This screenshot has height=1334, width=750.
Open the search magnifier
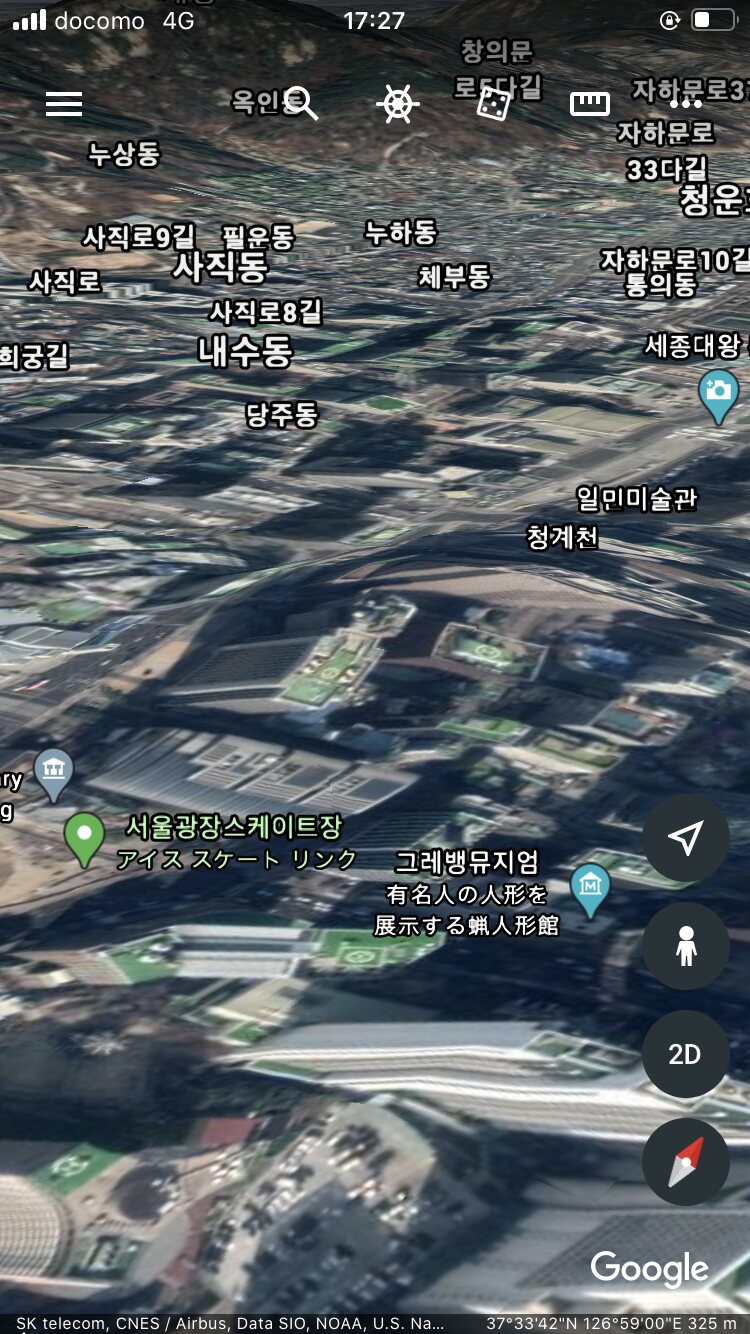(301, 103)
